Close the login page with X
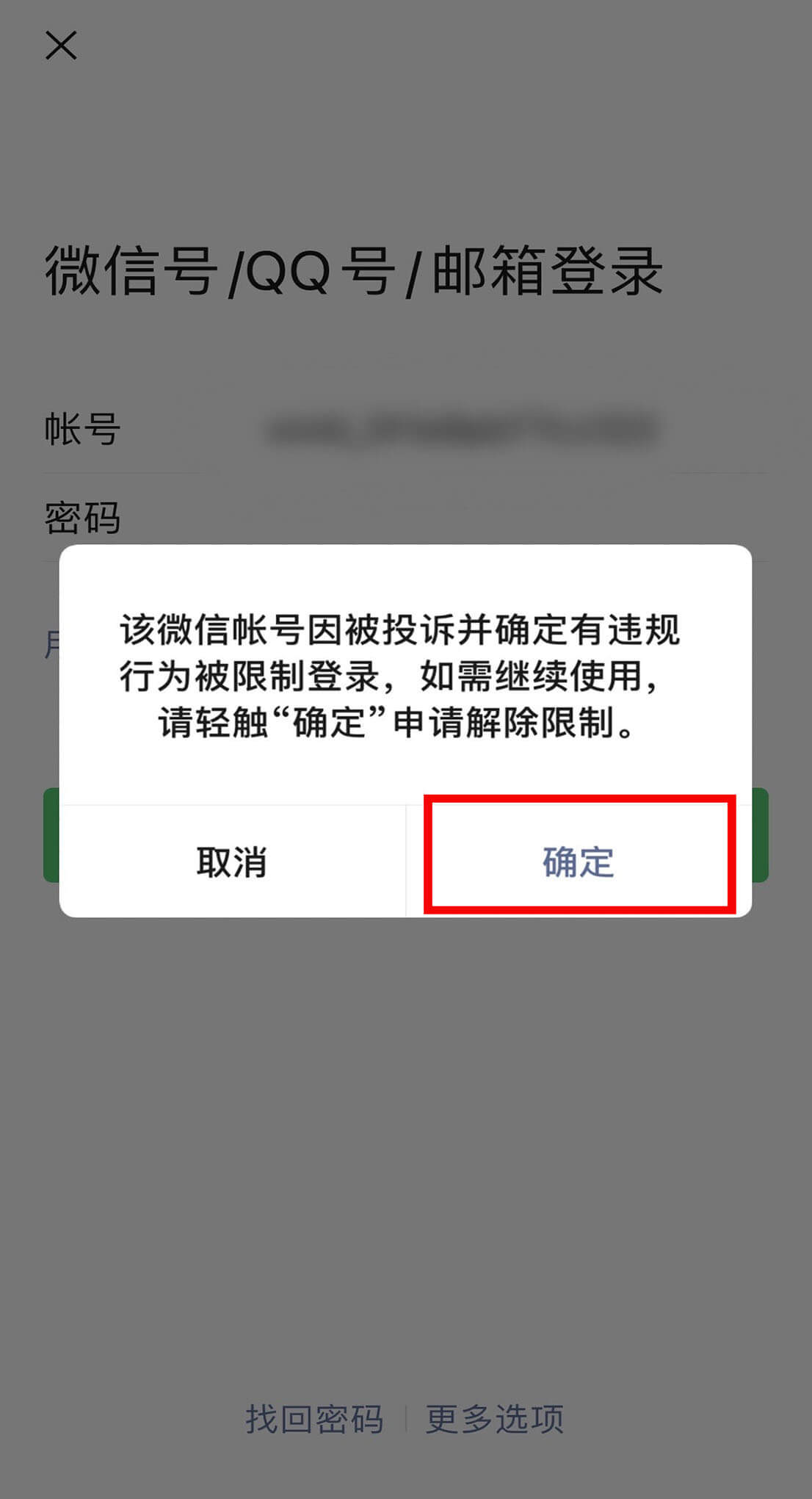 [61, 46]
